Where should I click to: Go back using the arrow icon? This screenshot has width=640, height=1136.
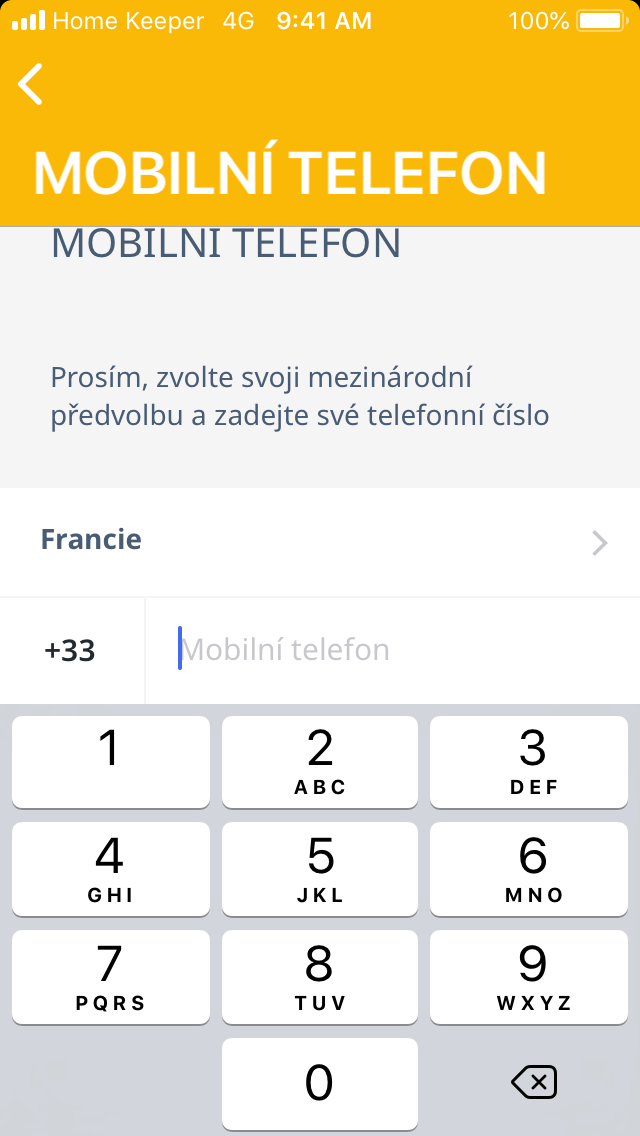point(31,83)
